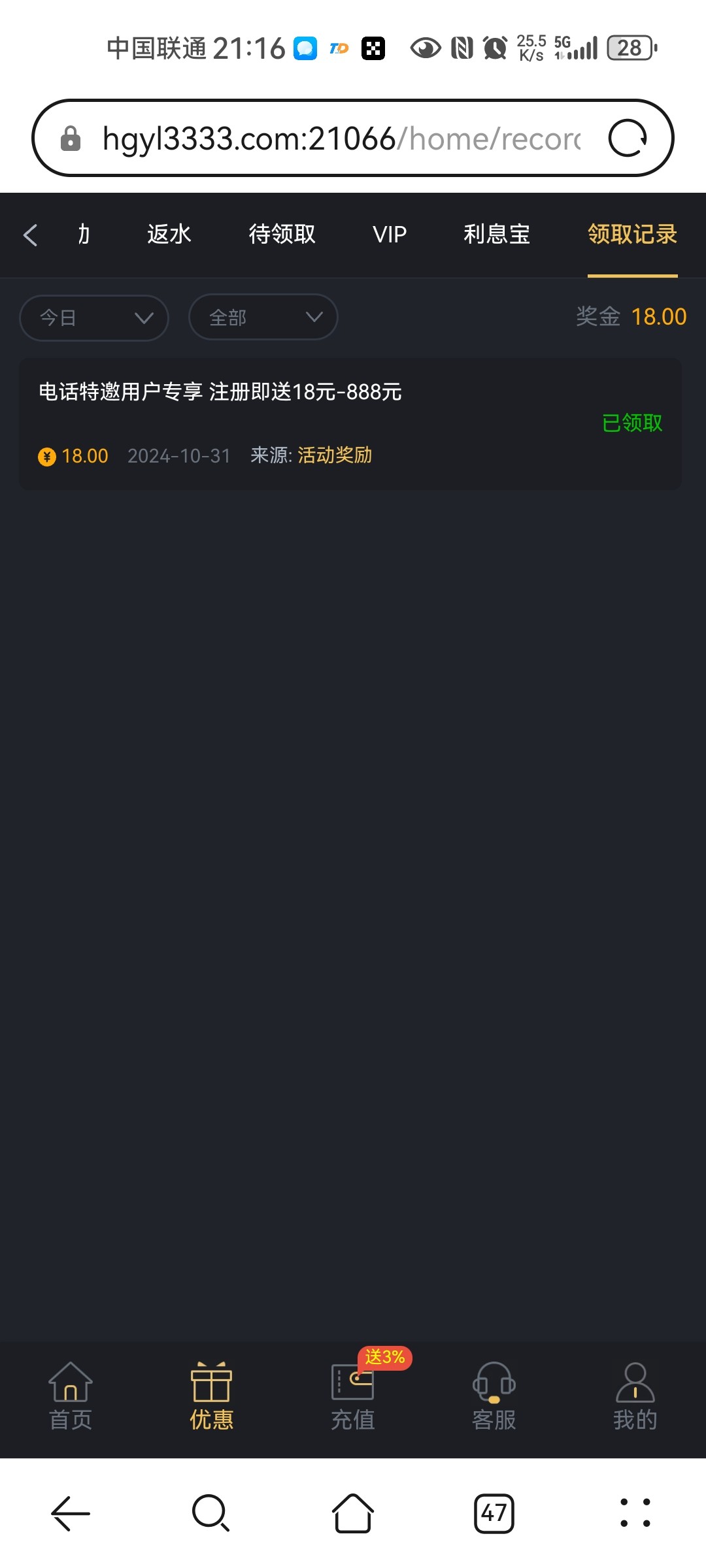Open the browser tab switcher showing 47
Viewport: 706px width, 1568px height.
(494, 1513)
